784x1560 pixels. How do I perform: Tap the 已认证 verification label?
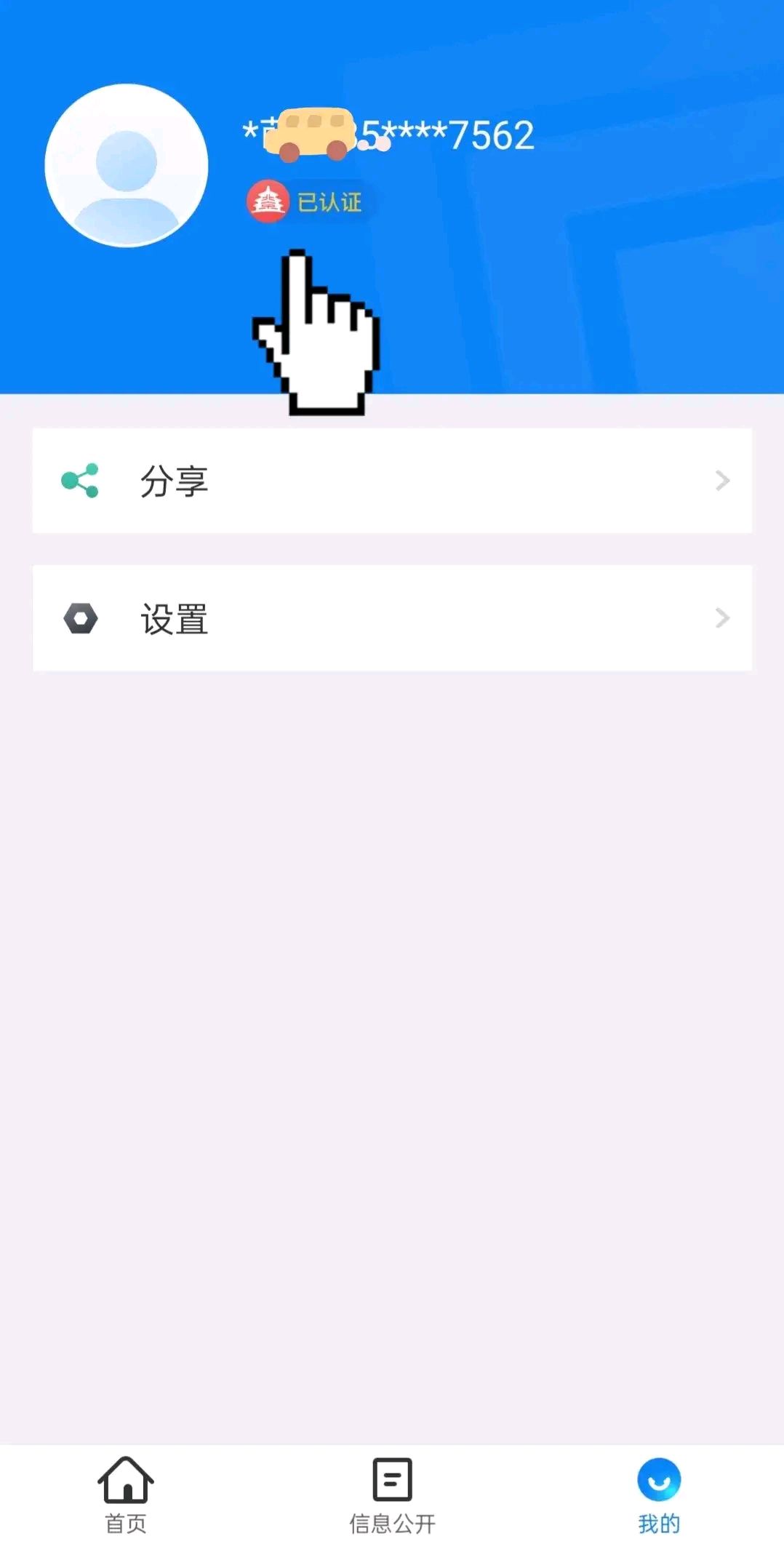(329, 203)
